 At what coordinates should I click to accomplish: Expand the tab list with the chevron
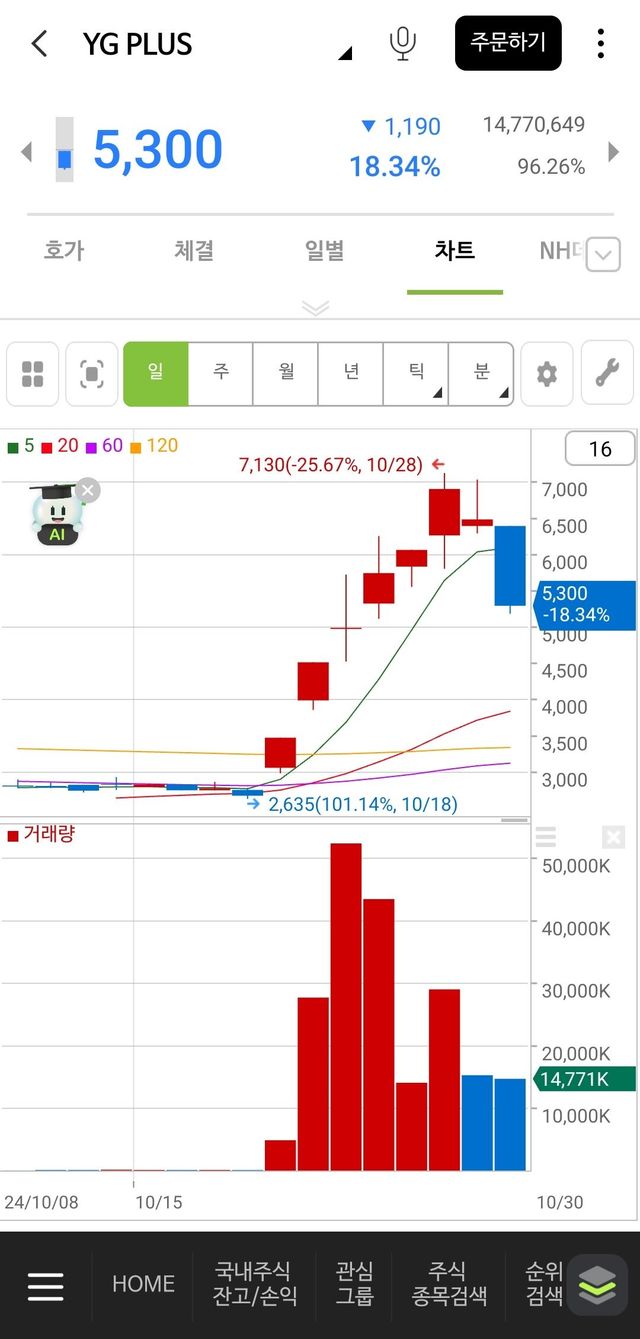602,255
